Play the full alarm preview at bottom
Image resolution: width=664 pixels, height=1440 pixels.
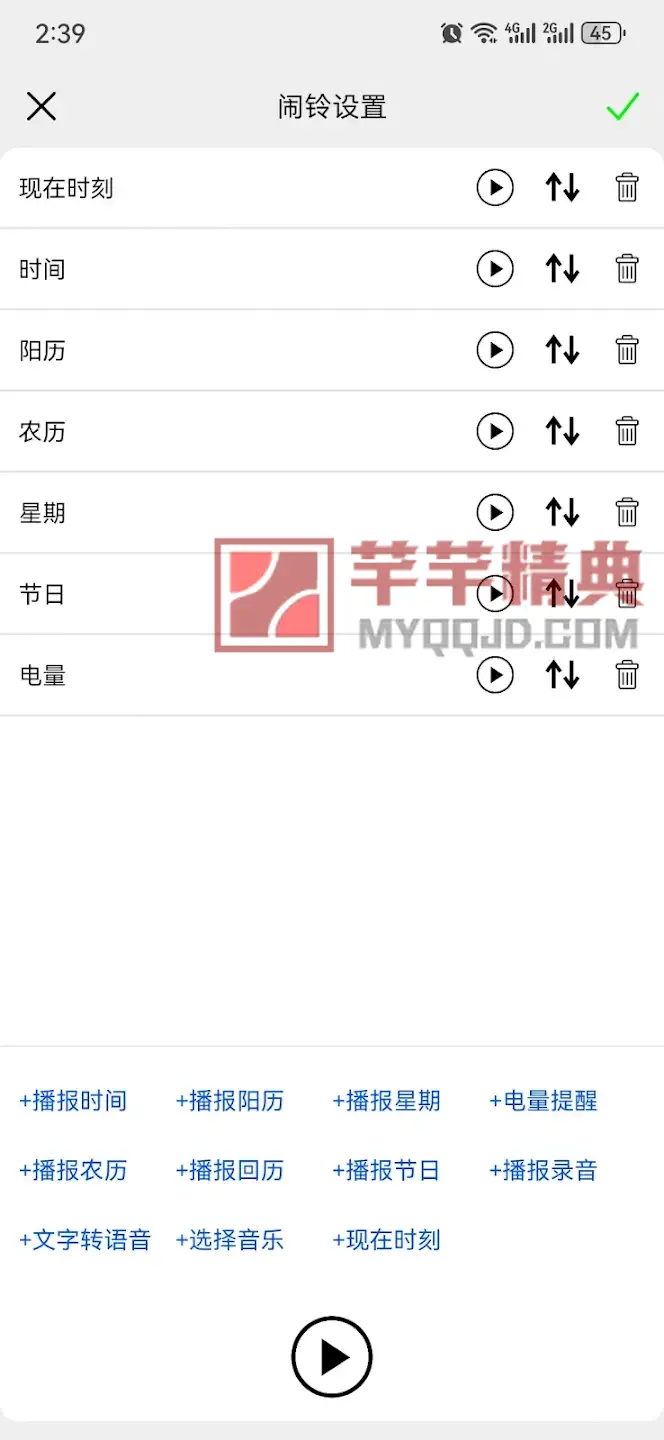coord(332,1357)
